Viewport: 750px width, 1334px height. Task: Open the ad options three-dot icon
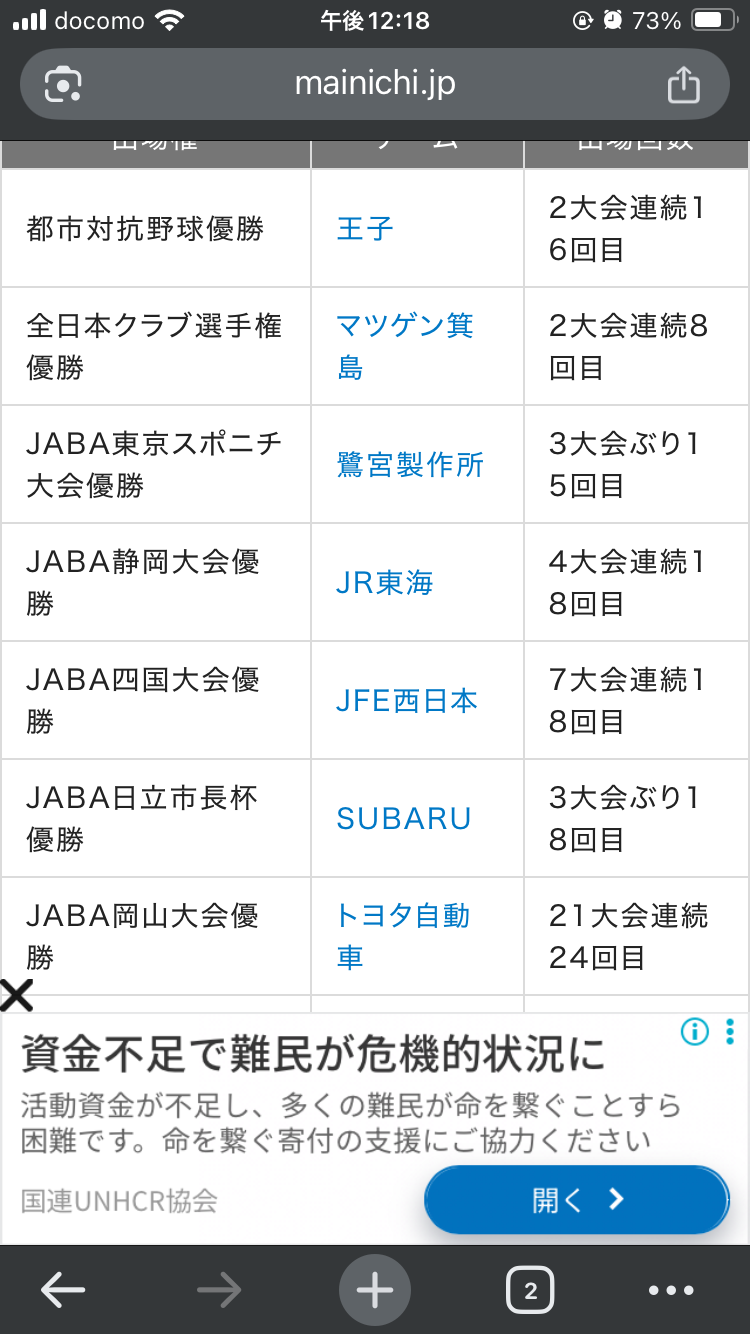pyautogui.click(x=730, y=1032)
